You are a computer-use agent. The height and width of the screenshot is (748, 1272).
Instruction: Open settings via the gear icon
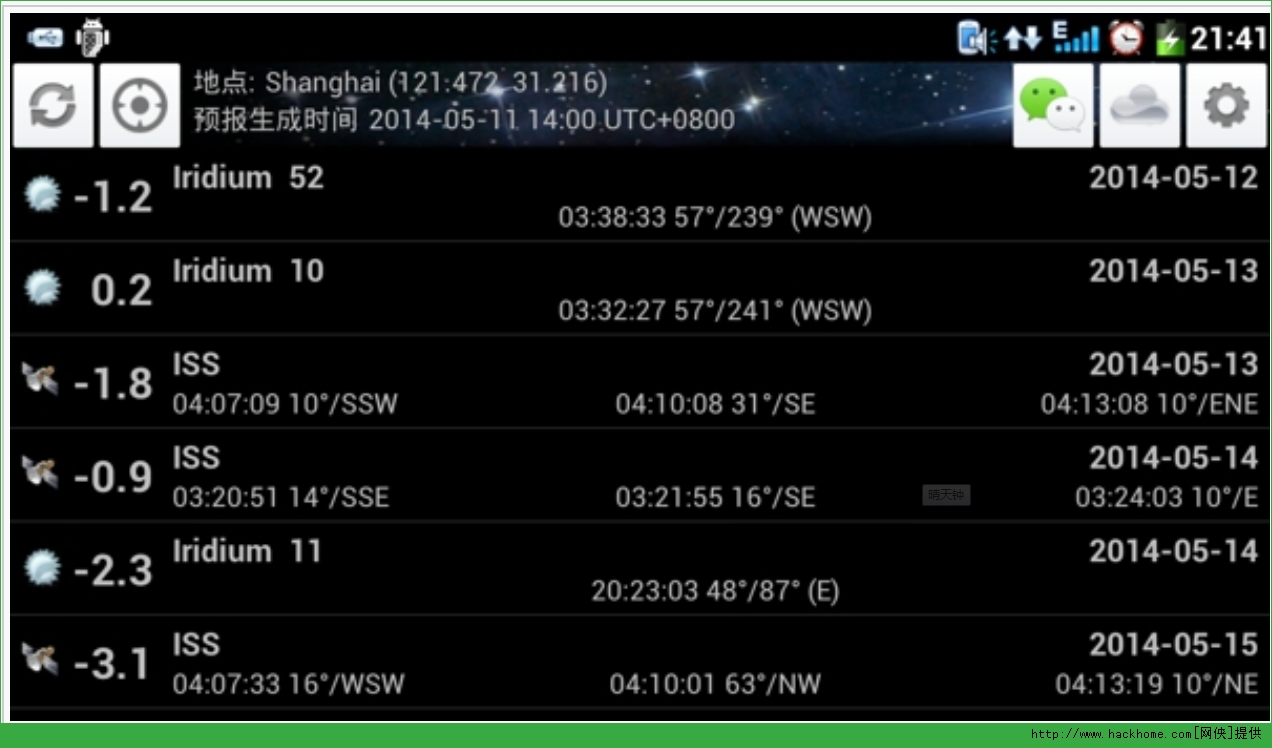1226,106
